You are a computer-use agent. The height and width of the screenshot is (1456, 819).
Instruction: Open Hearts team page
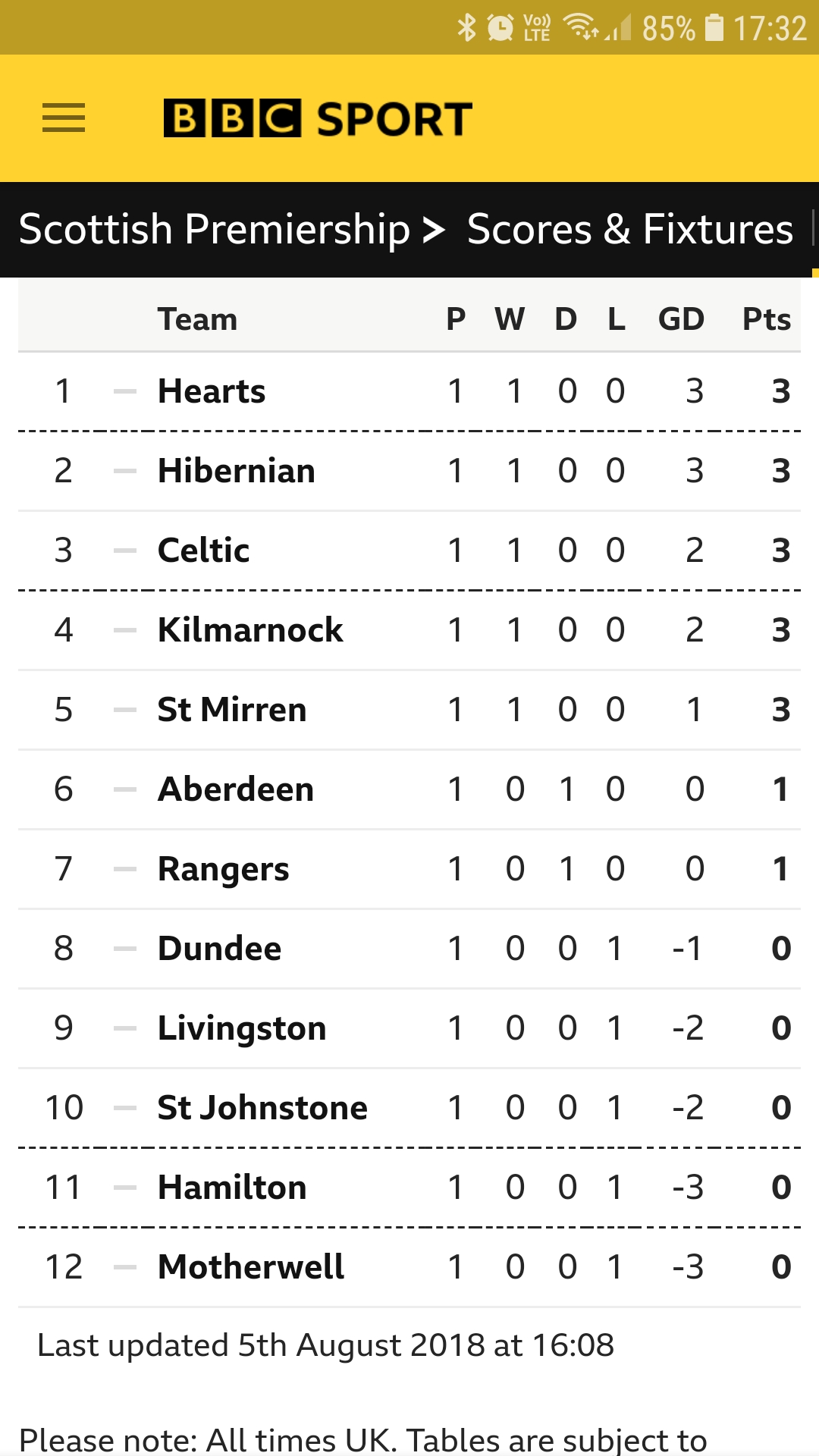tap(212, 391)
